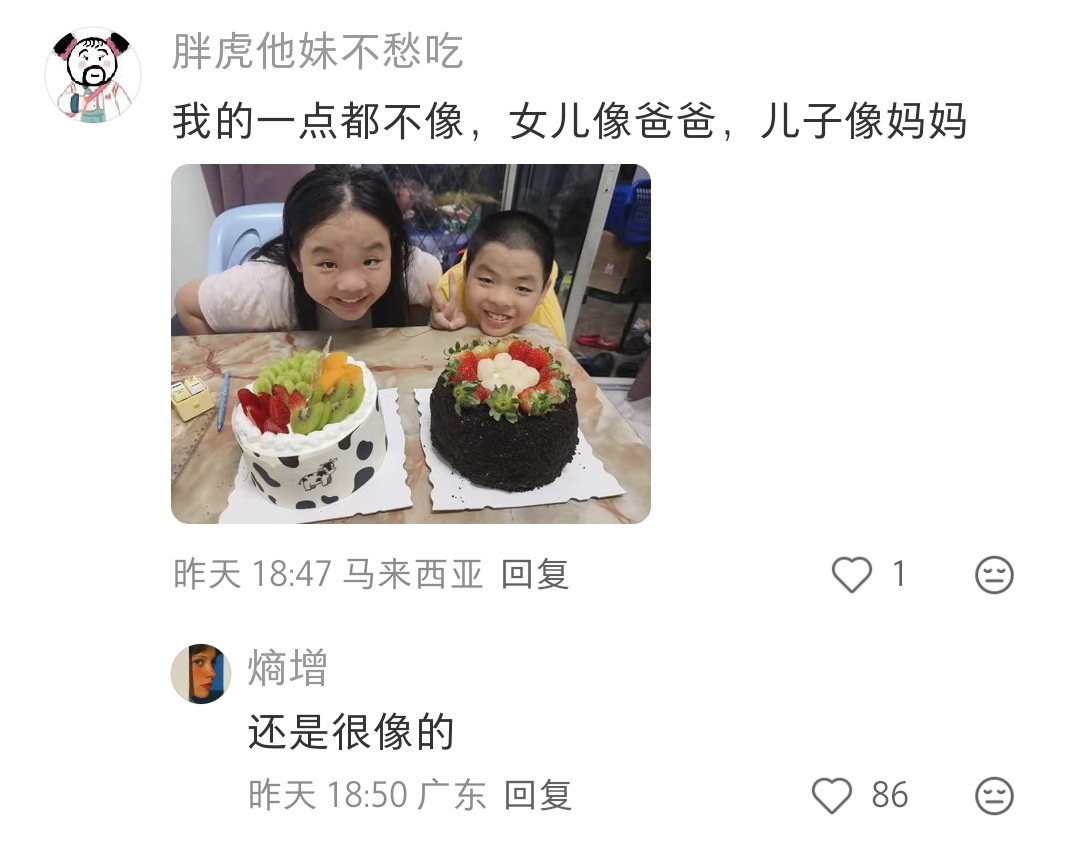Open the username 熵增
Viewport: 1079px width, 845px height.
288,668
